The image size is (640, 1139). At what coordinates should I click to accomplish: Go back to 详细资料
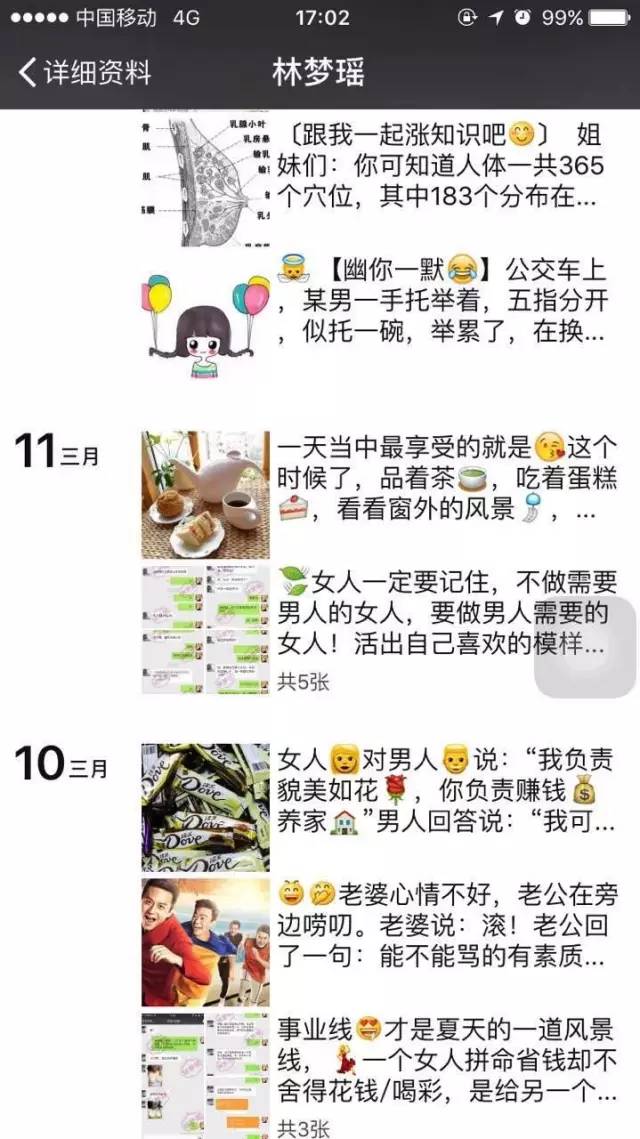coord(85,72)
